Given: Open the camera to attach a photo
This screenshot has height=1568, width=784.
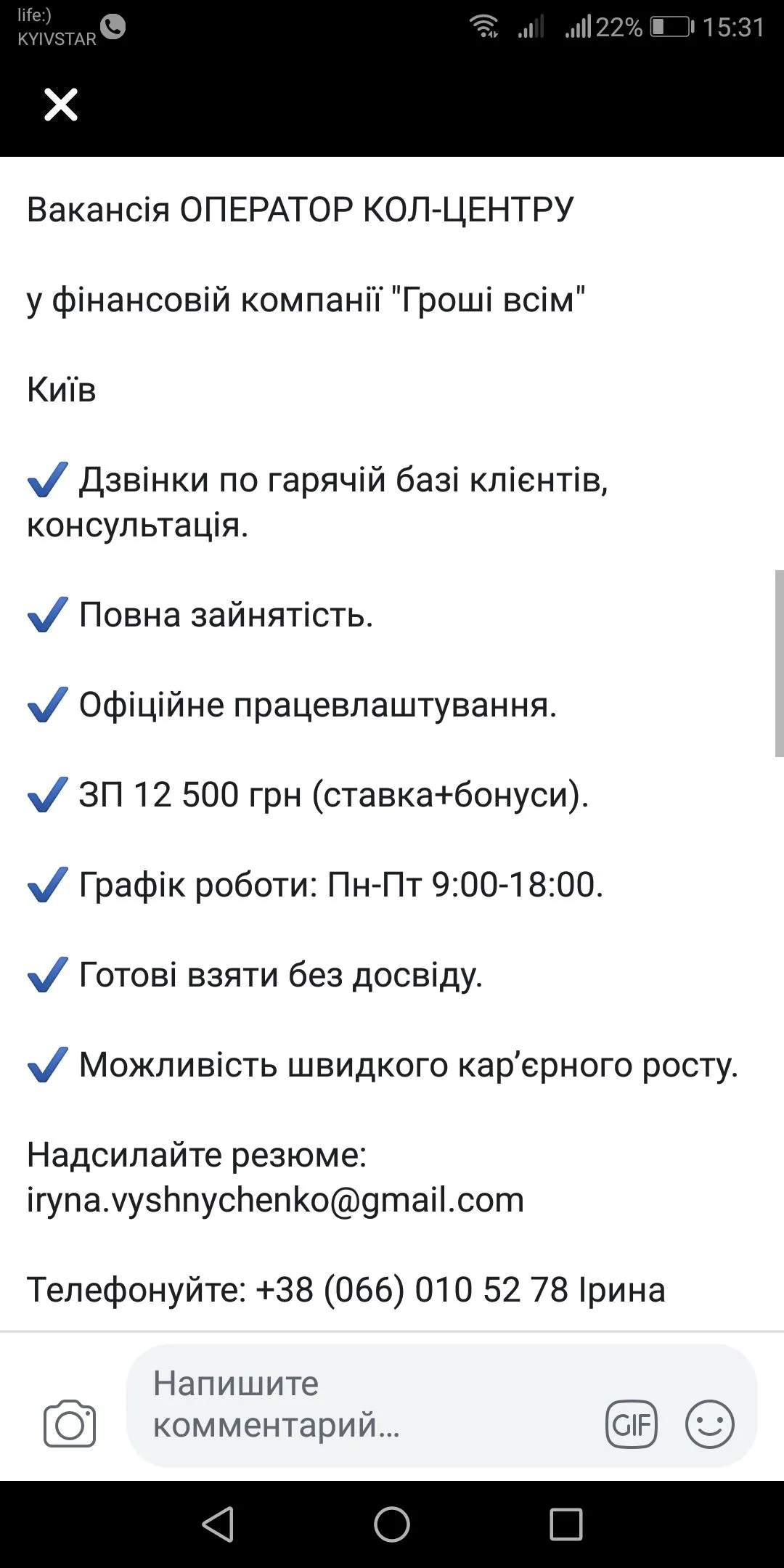Looking at the screenshot, I should pos(70,1424).
